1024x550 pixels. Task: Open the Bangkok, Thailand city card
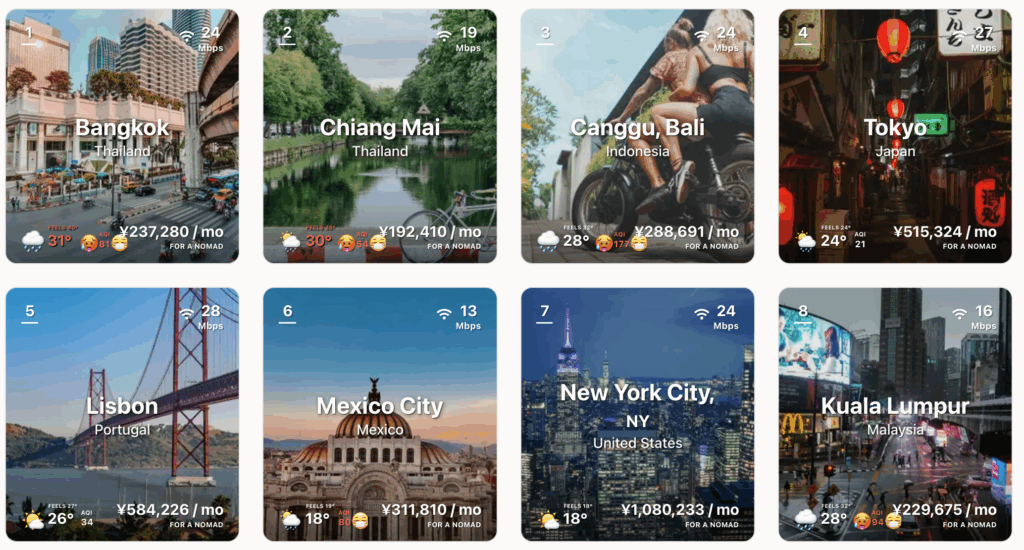(122, 137)
